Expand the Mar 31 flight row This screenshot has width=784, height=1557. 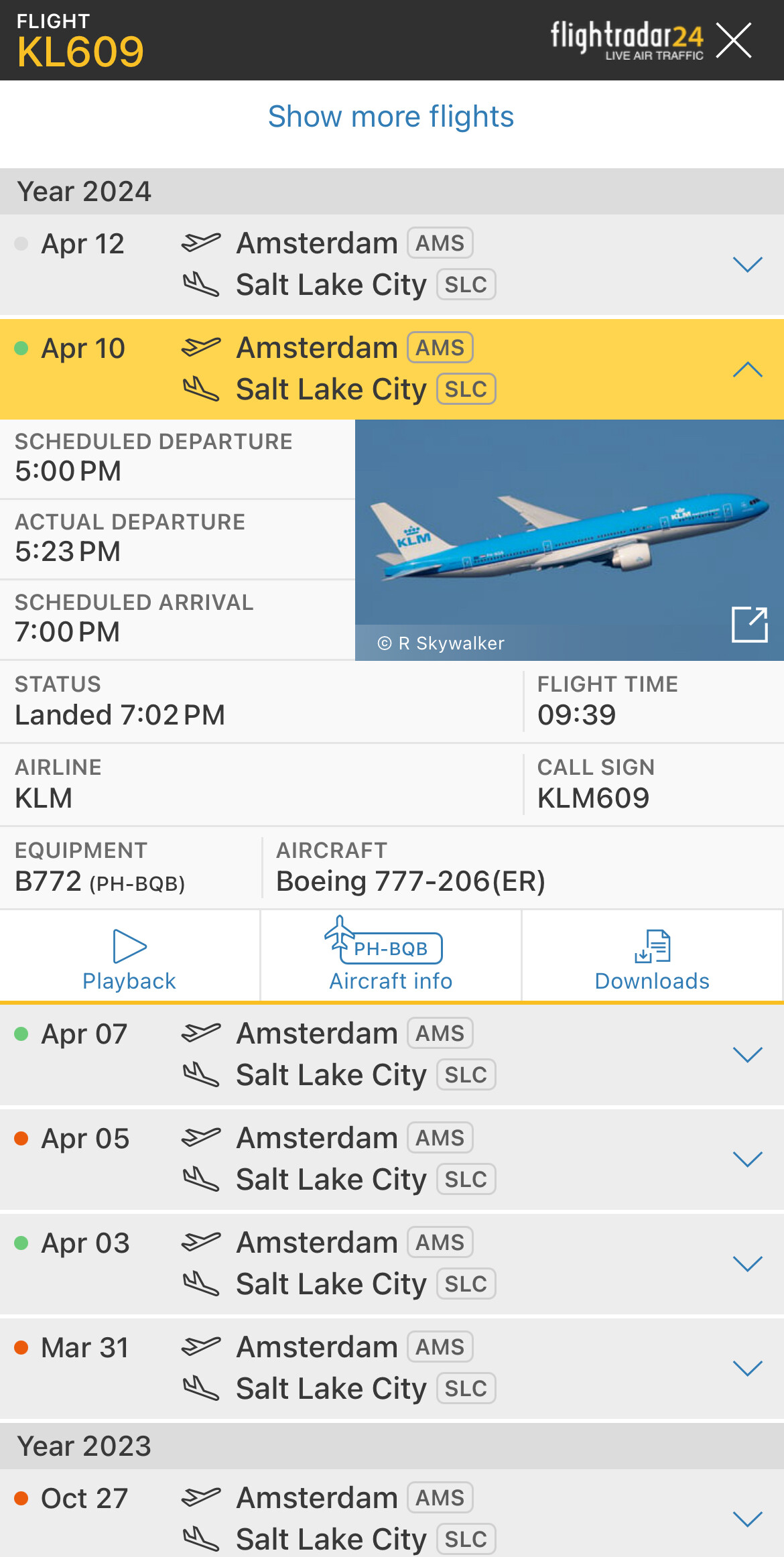pos(747,1368)
